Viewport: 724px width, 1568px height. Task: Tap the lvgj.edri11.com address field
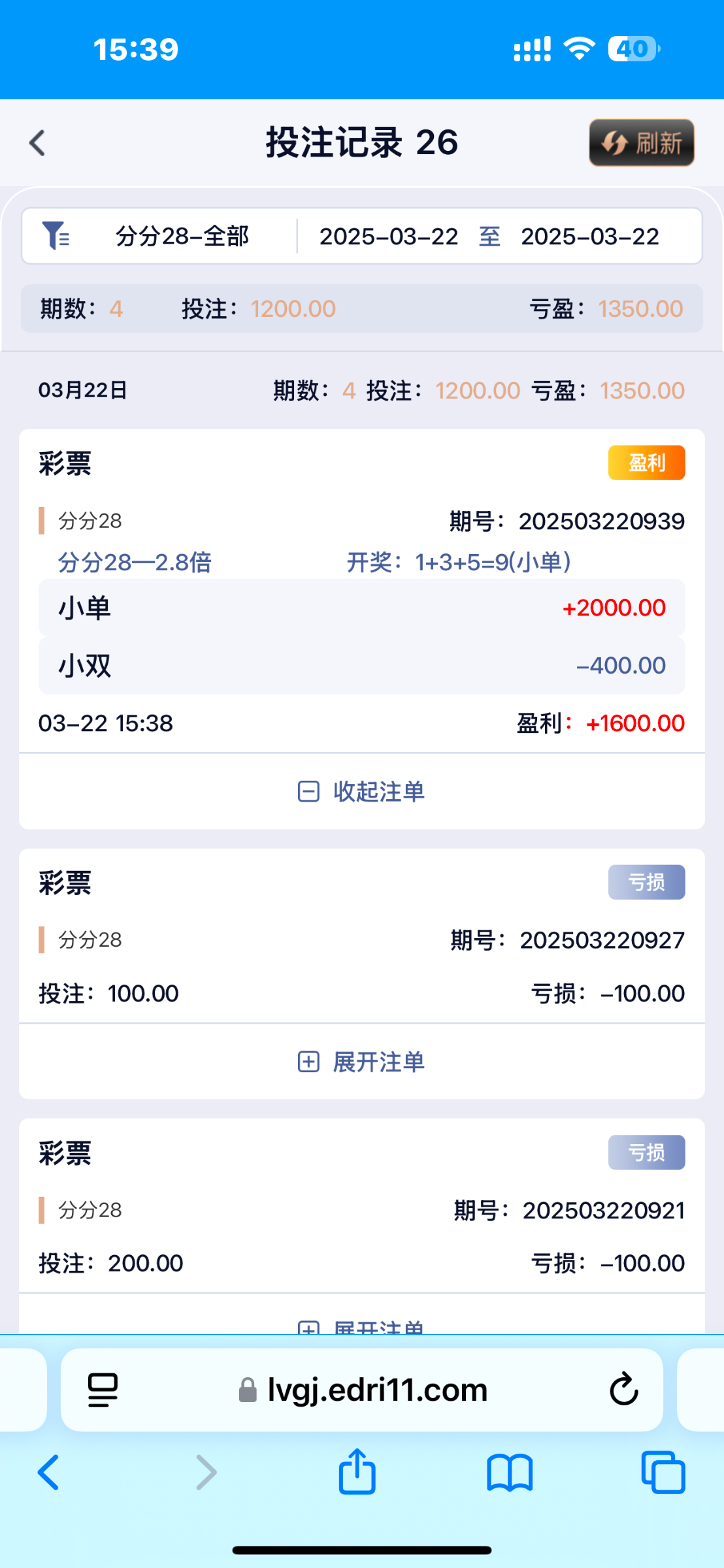[x=363, y=1390]
